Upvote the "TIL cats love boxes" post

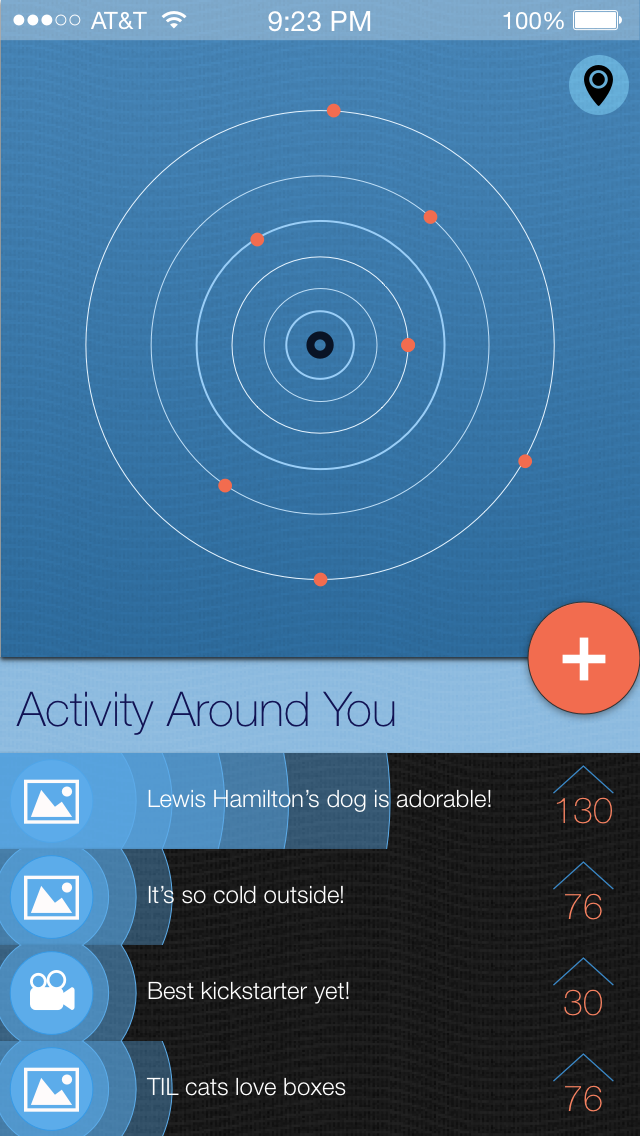pyautogui.click(x=583, y=1066)
